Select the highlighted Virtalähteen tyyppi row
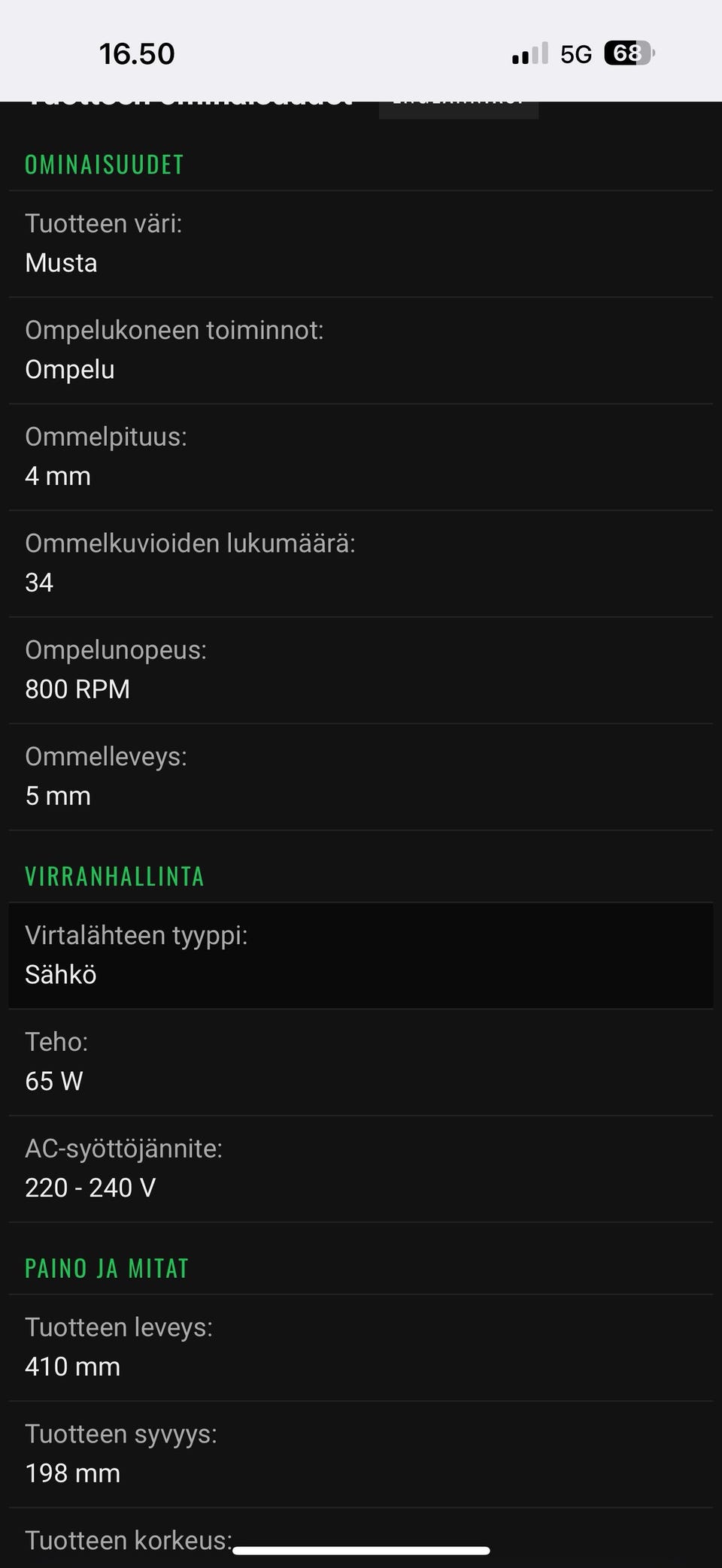 point(361,955)
